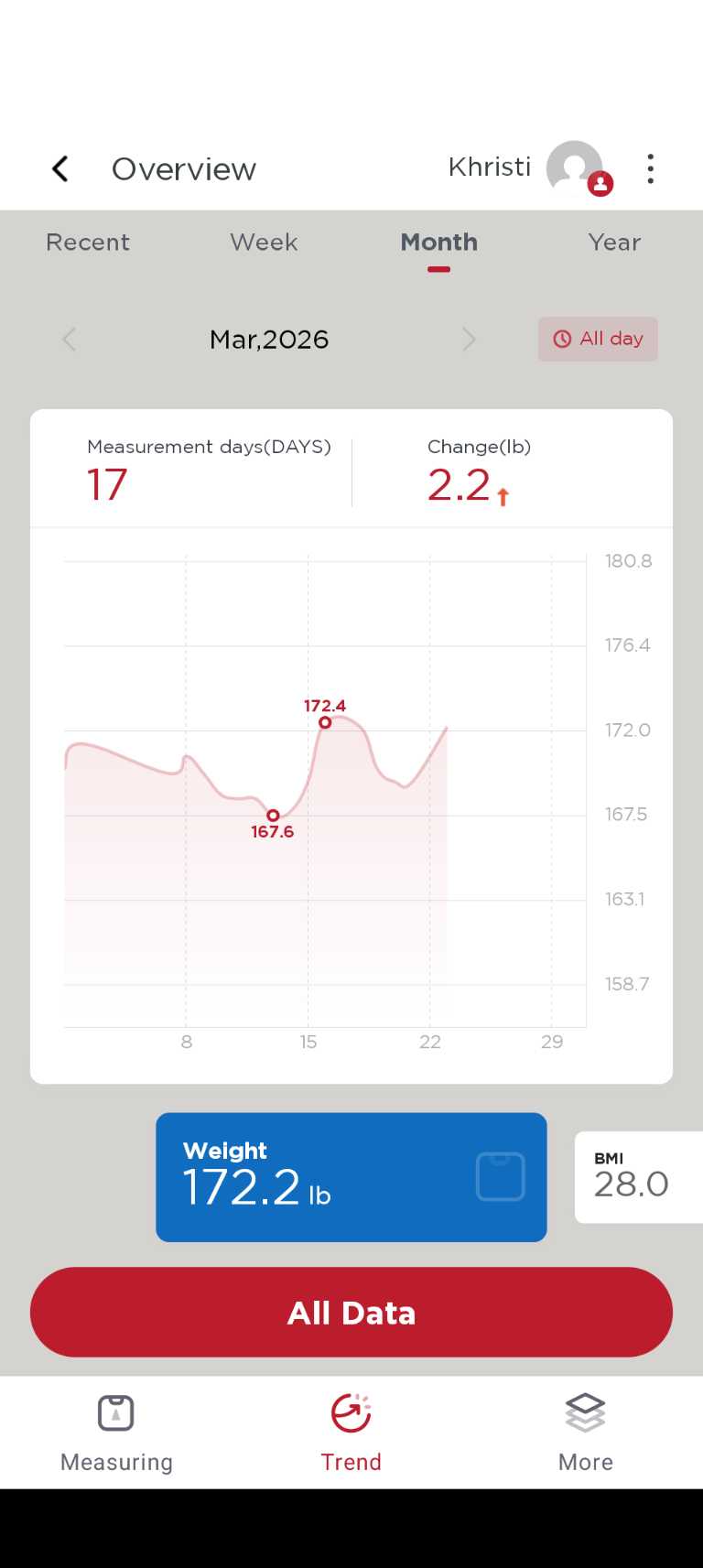Go to the next month

click(x=469, y=340)
